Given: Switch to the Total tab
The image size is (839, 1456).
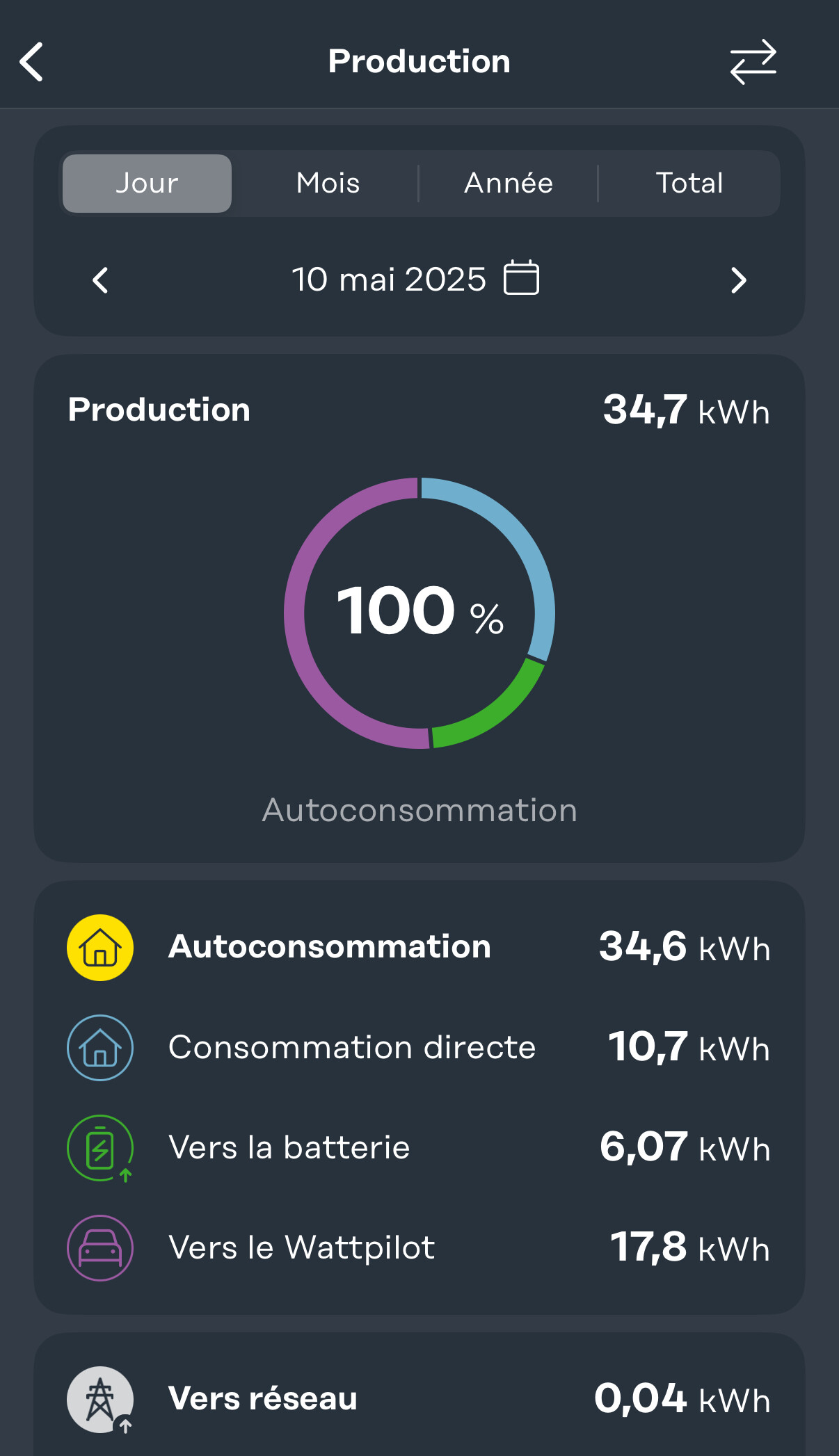Looking at the screenshot, I should pyautogui.click(x=689, y=184).
